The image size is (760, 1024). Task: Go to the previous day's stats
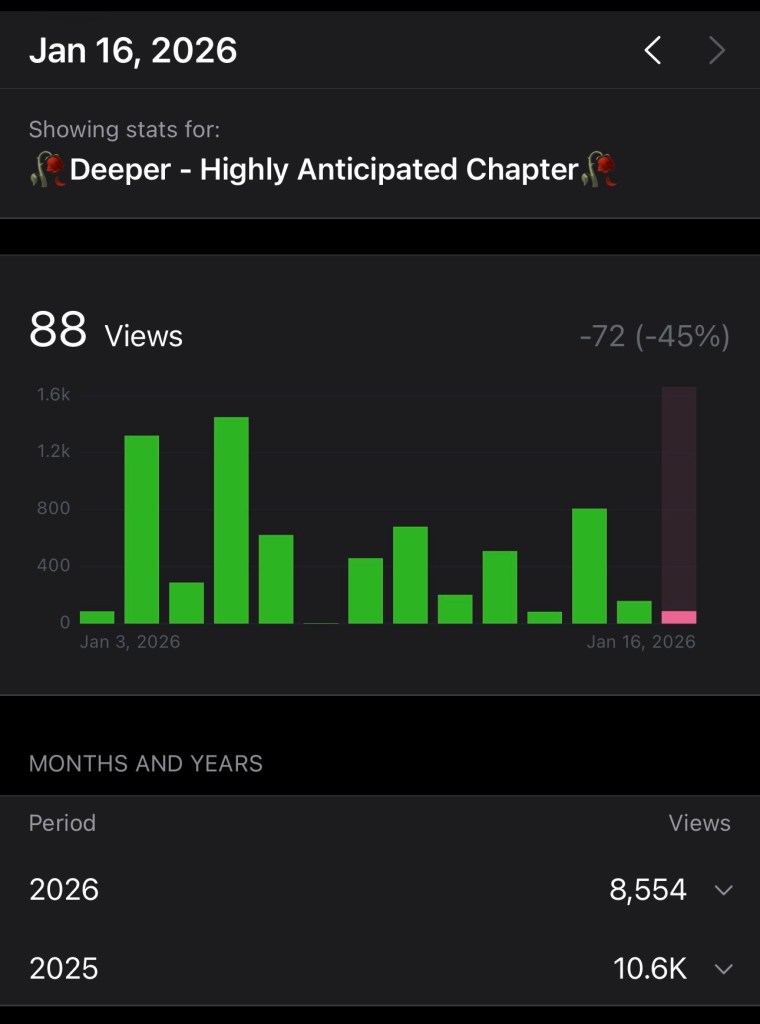tap(653, 50)
